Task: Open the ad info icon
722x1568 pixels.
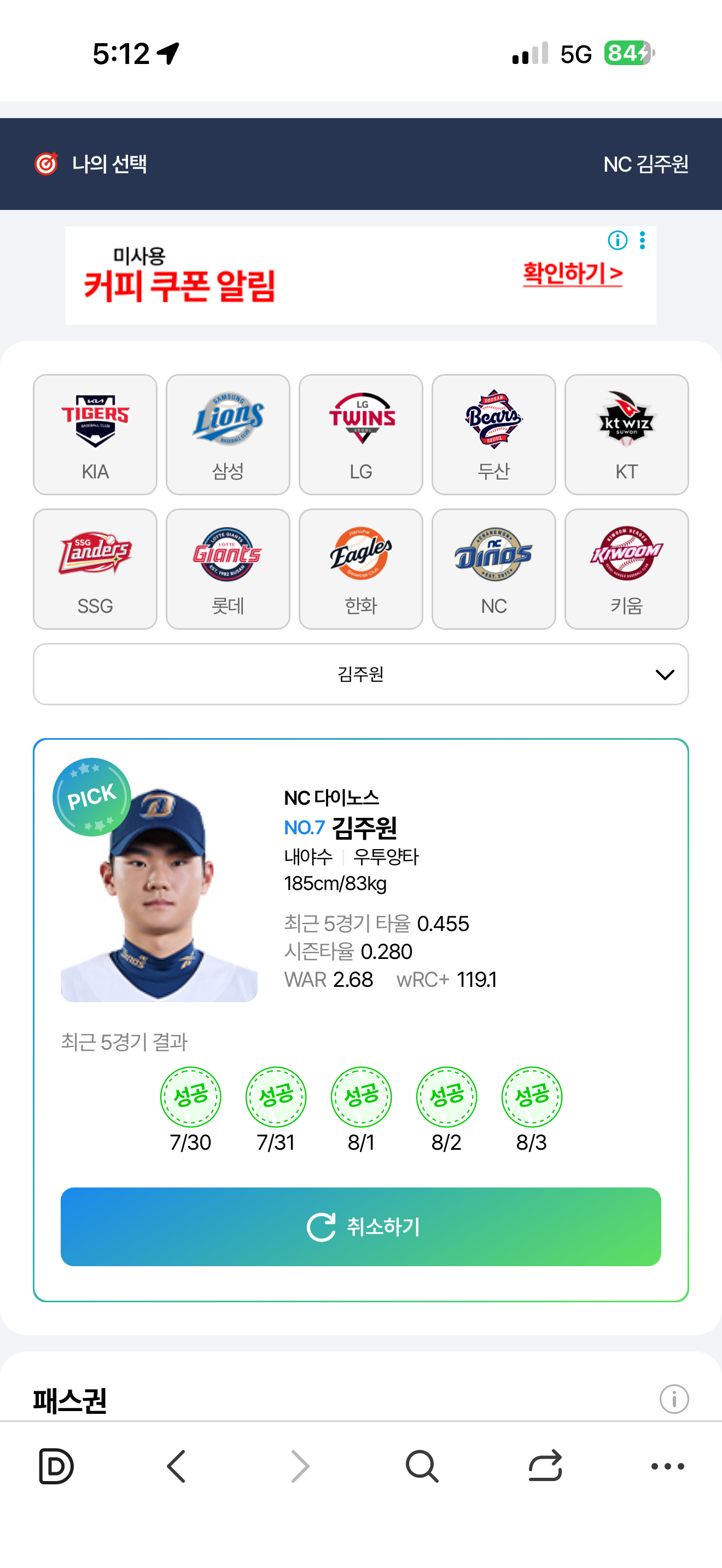Action: pos(618,241)
